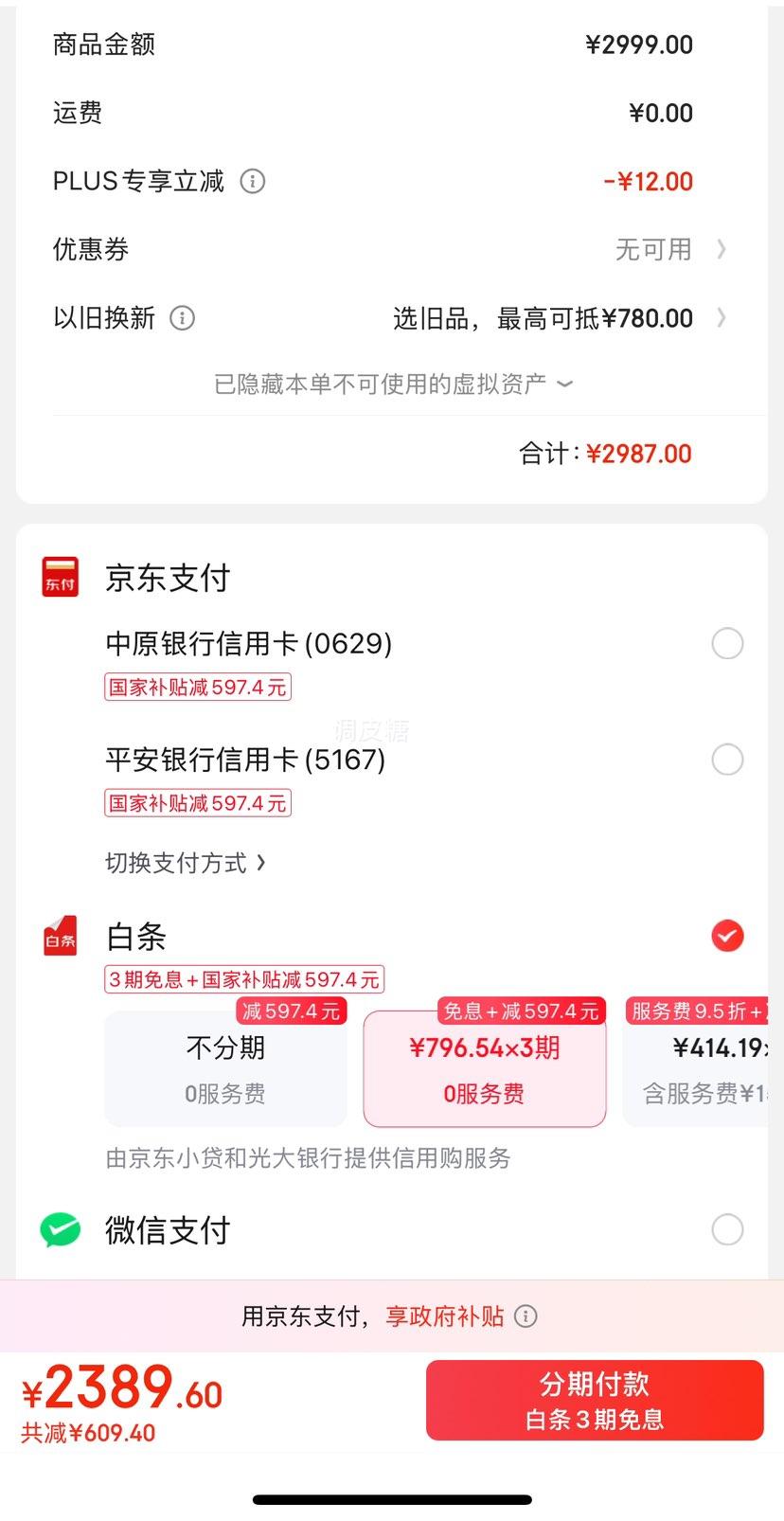Open 以旧换新 trade-in options
The width and height of the screenshot is (784, 1521).
(x=559, y=318)
